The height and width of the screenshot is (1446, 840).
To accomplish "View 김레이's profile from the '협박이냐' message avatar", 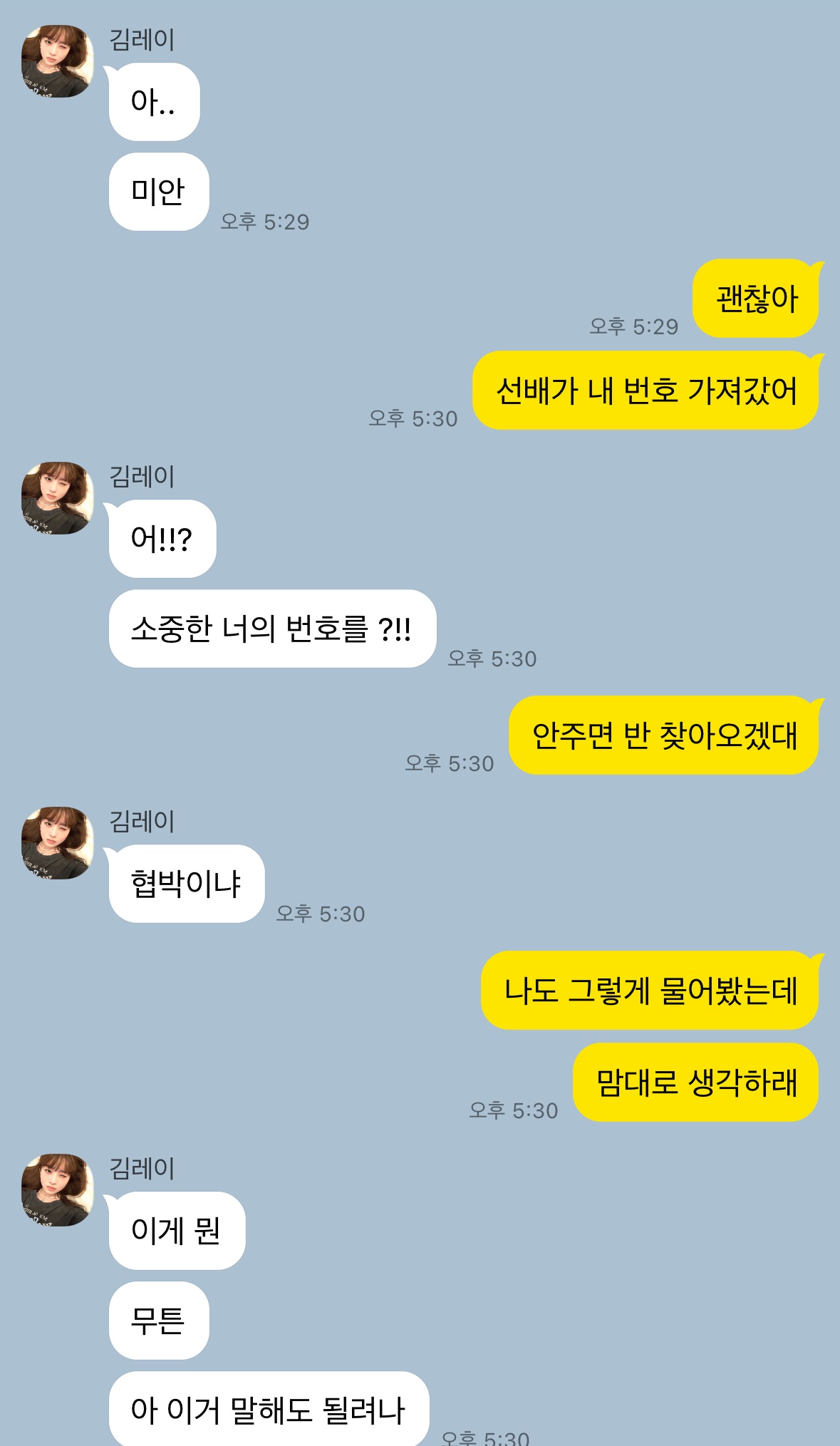I will (57, 843).
